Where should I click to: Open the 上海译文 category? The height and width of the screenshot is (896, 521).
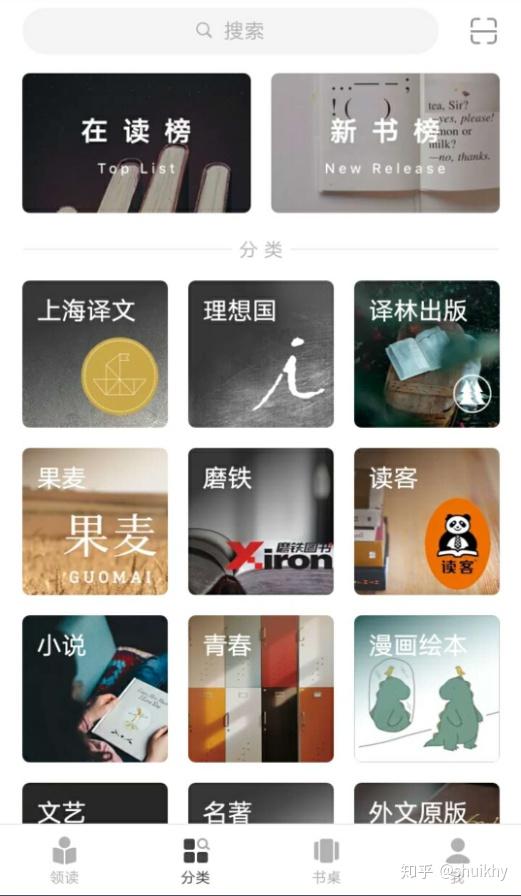coord(95,354)
